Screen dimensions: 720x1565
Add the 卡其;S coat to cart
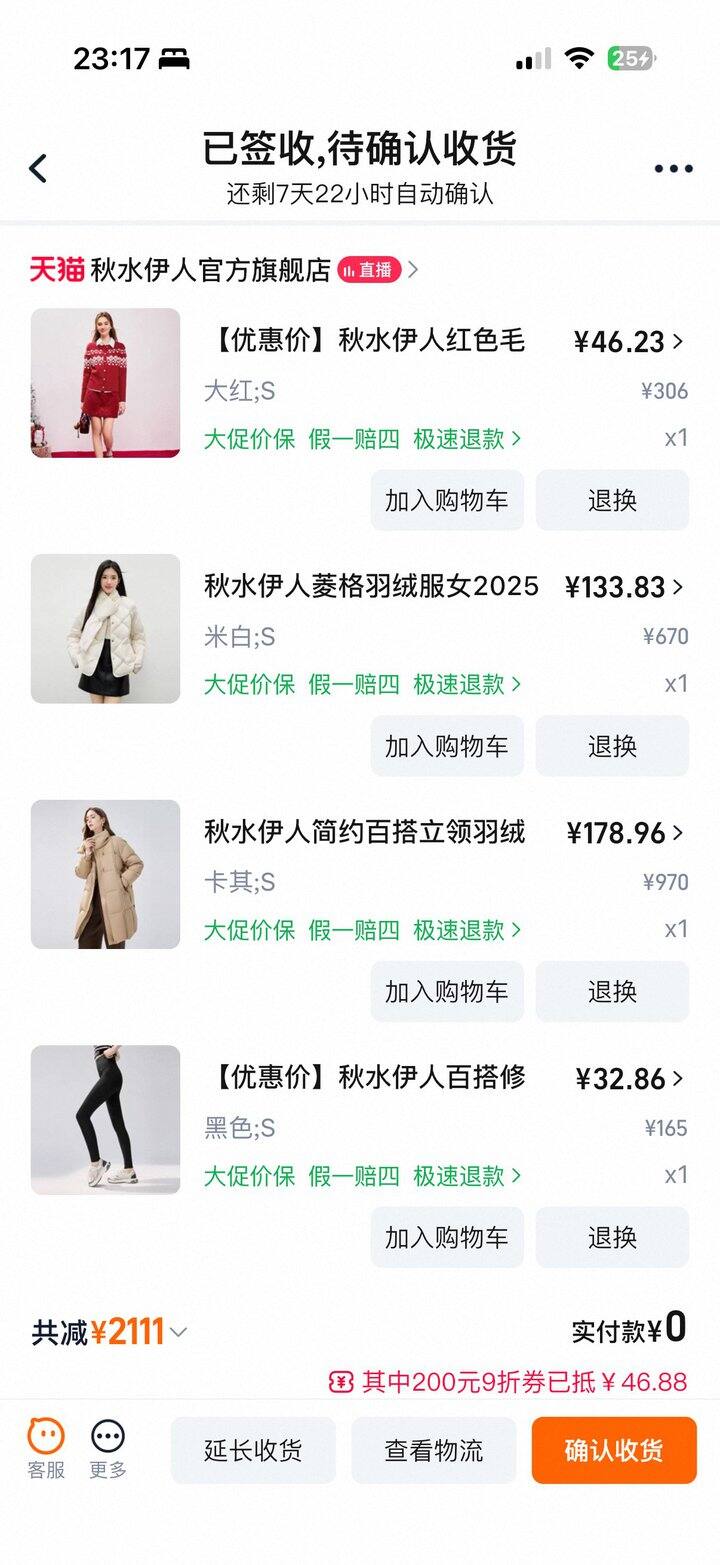pyautogui.click(x=447, y=992)
